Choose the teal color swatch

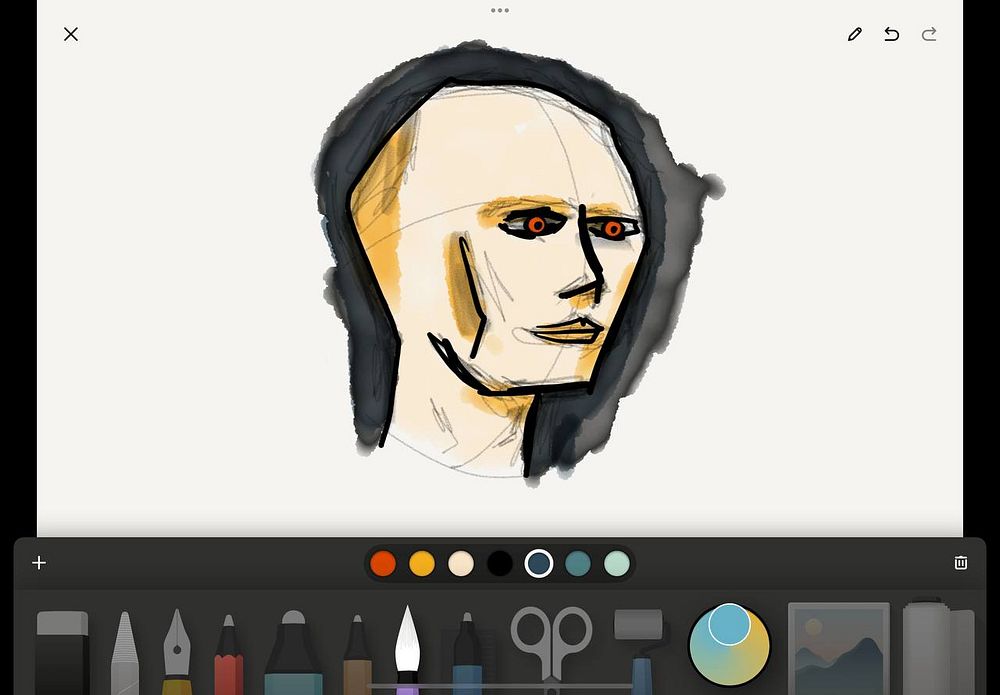(578, 563)
